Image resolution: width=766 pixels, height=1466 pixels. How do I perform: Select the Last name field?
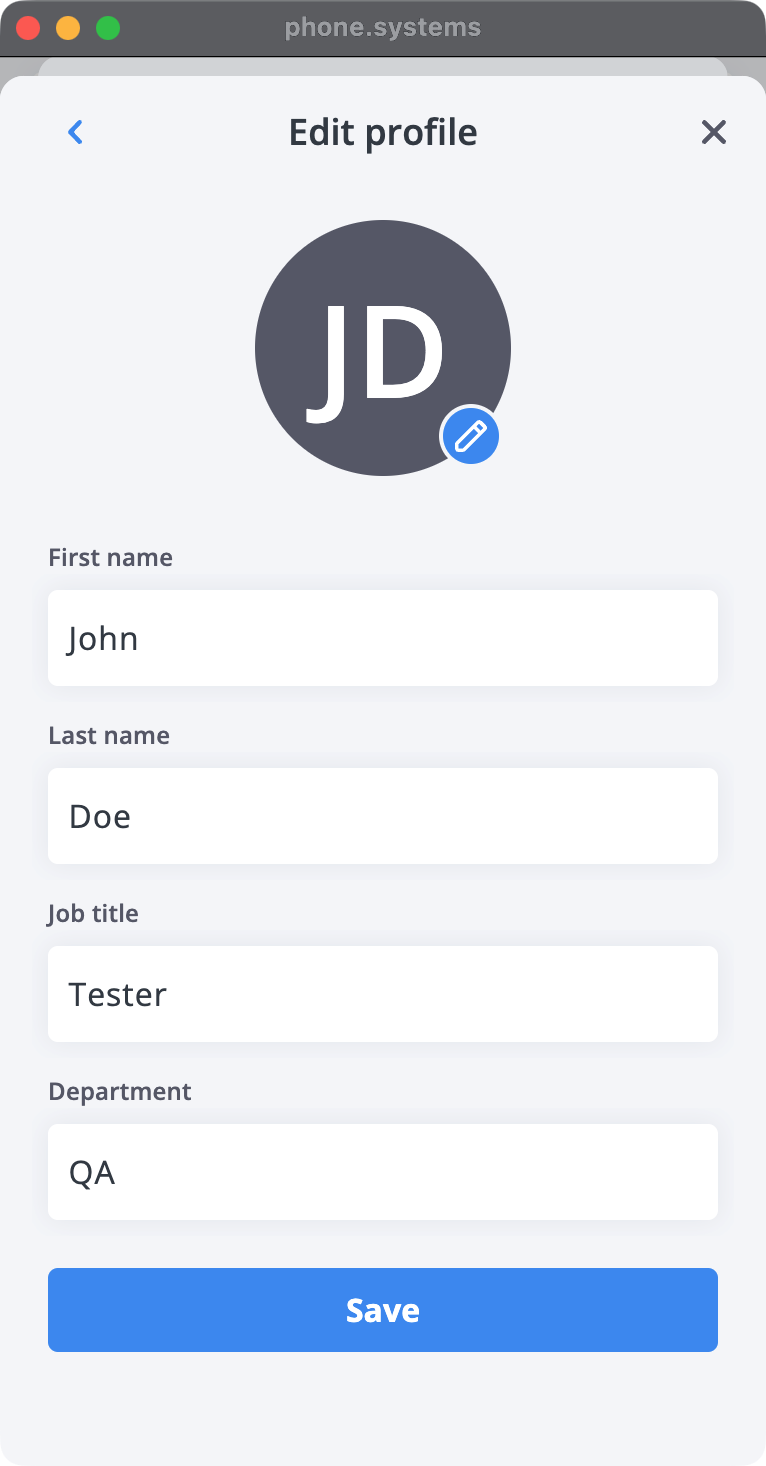click(x=383, y=816)
